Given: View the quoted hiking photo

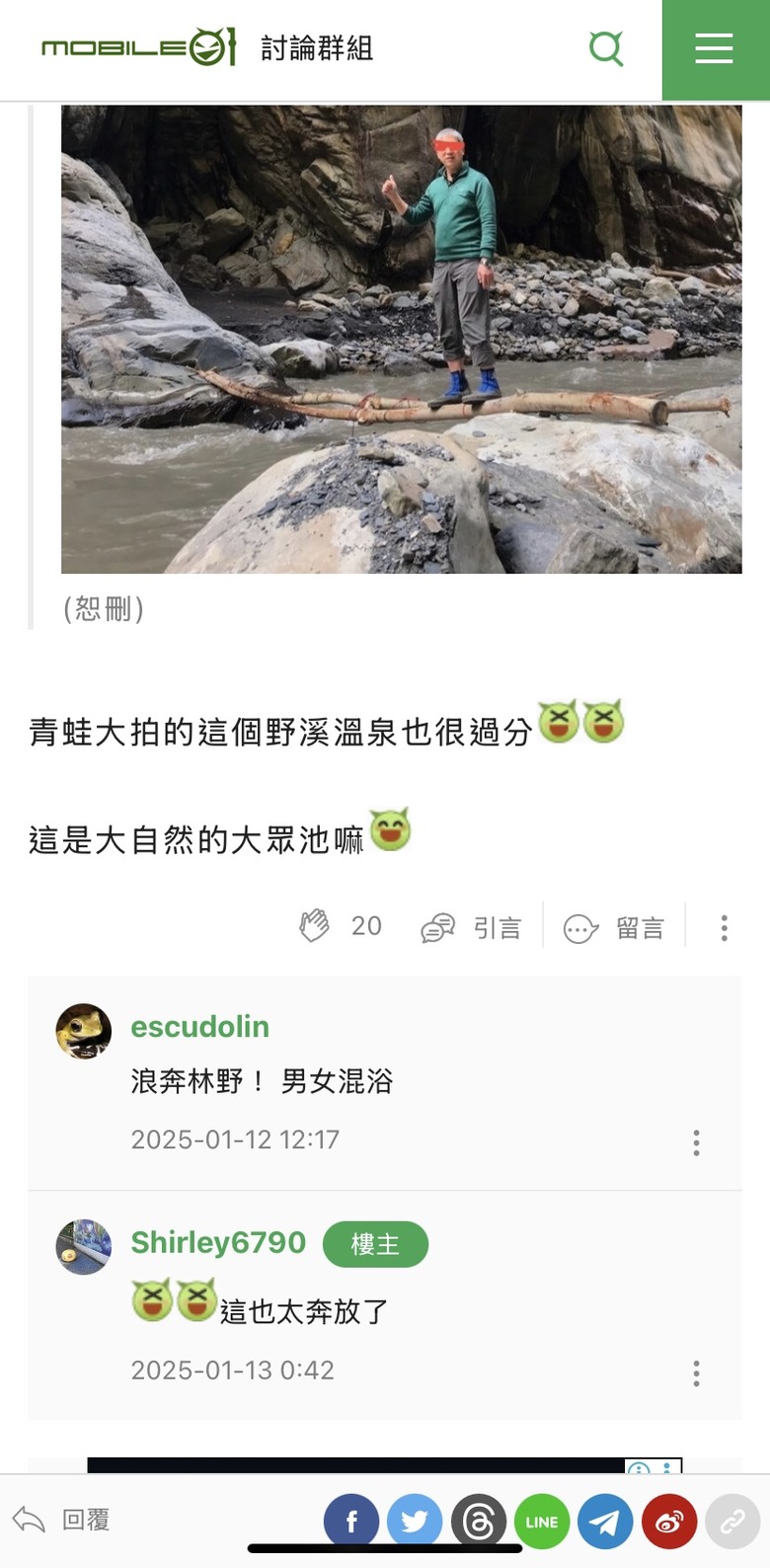Looking at the screenshot, I should [x=401, y=339].
